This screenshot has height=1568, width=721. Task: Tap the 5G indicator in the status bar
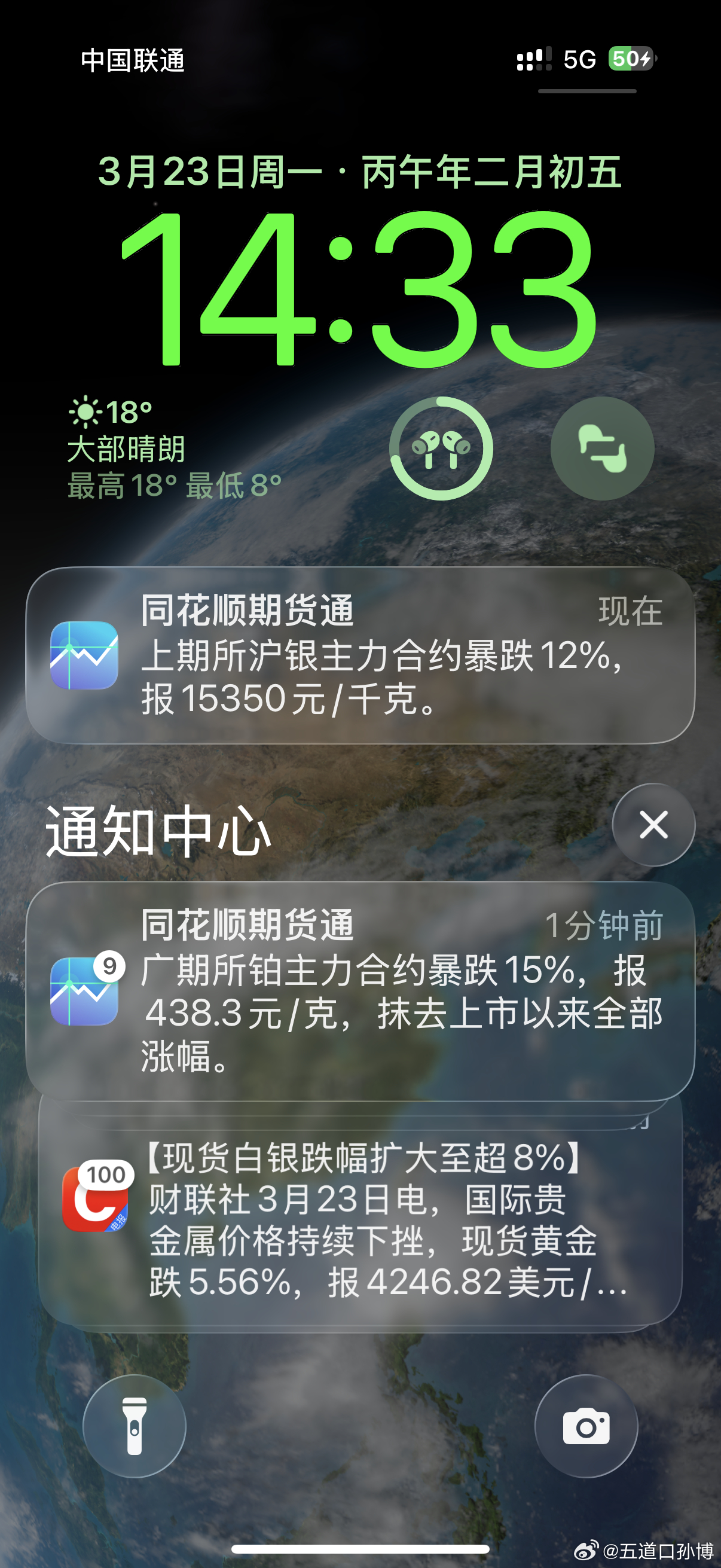579,59
